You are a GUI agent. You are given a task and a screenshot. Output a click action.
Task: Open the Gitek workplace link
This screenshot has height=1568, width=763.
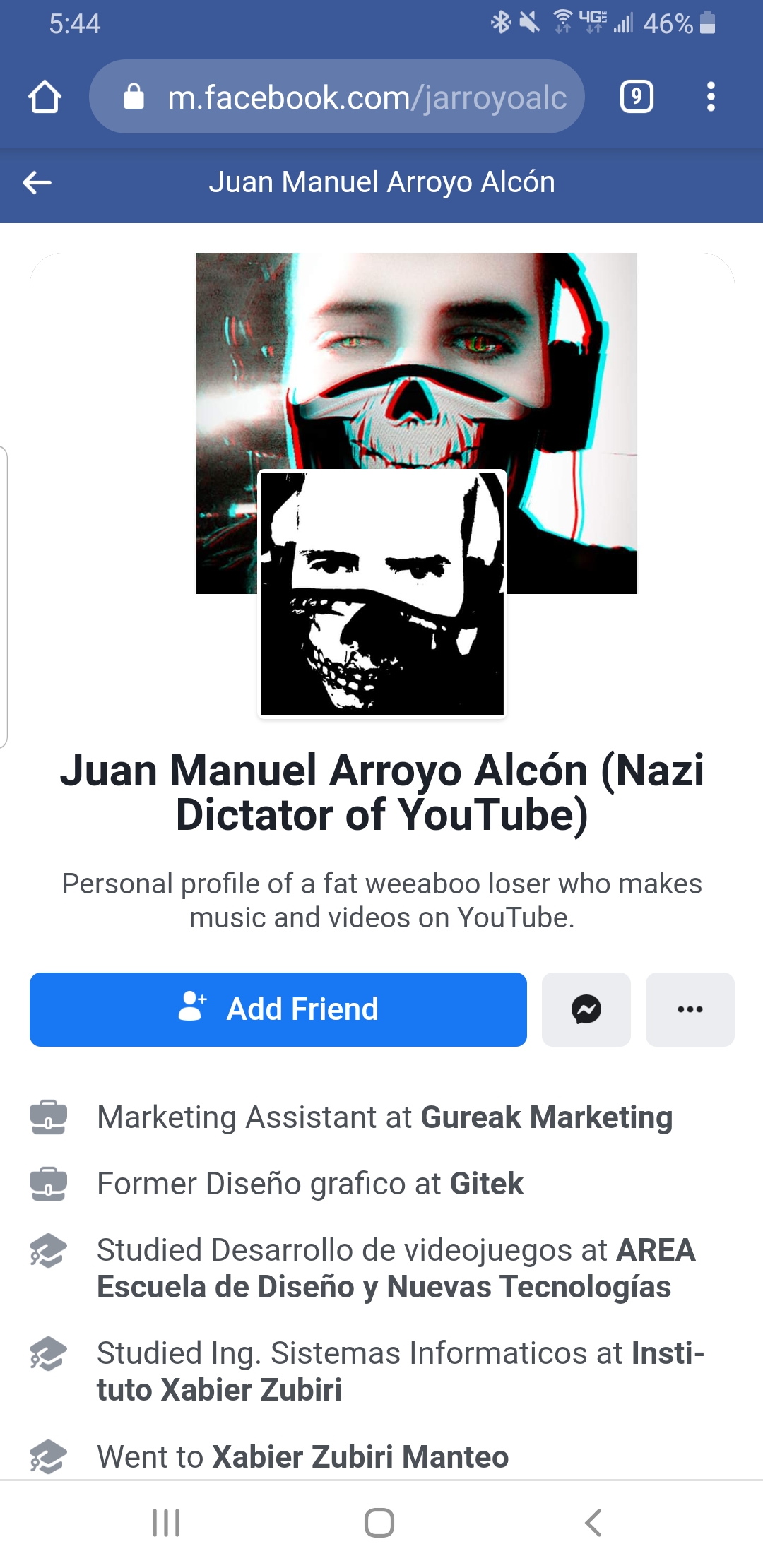[x=487, y=1184]
